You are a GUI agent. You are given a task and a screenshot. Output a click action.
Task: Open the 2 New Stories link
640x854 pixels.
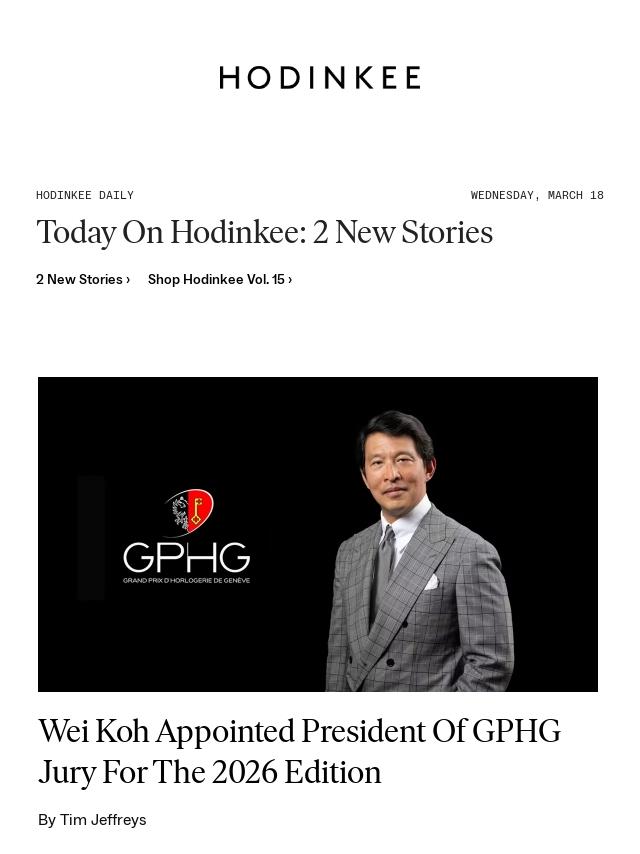(x=83, y=280)
